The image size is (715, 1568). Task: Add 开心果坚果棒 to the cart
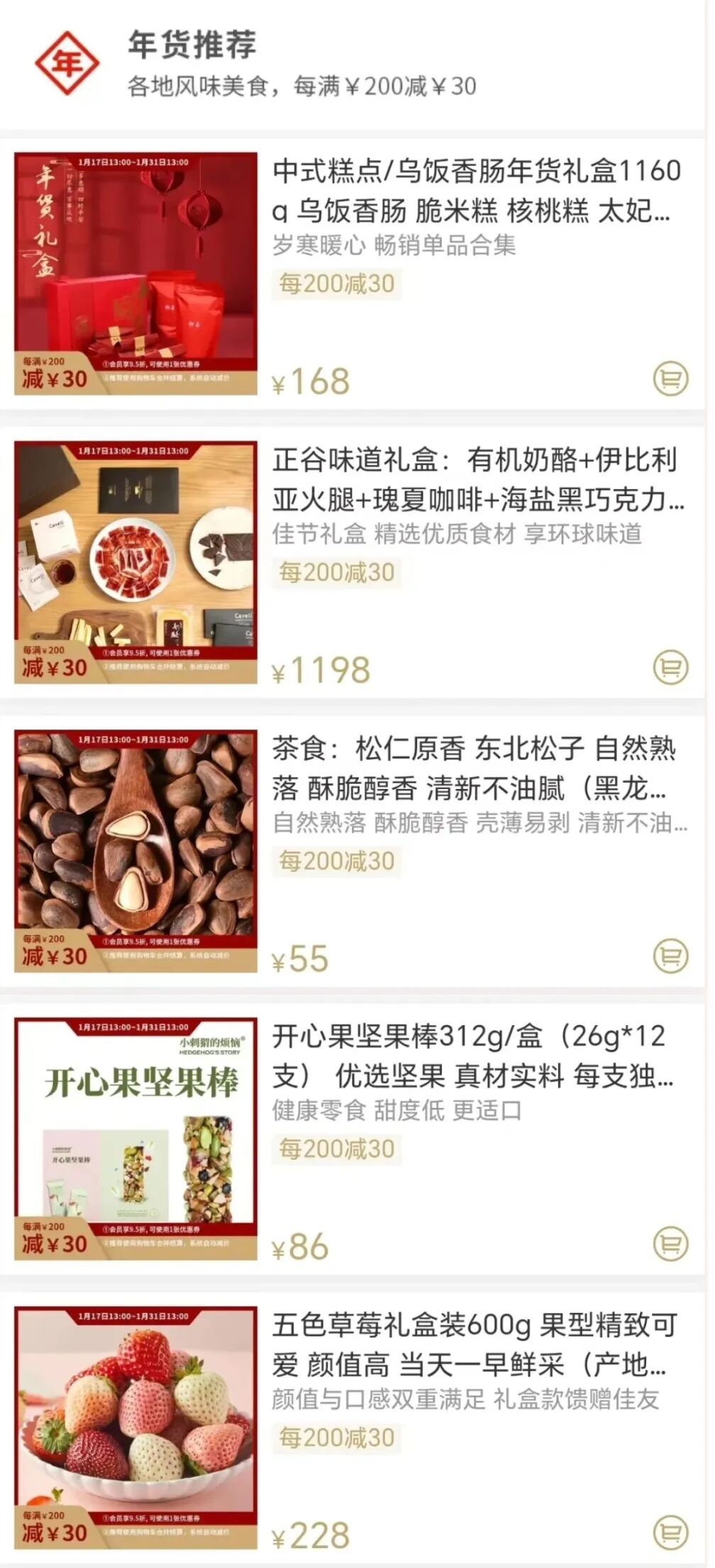[670, 1244]
